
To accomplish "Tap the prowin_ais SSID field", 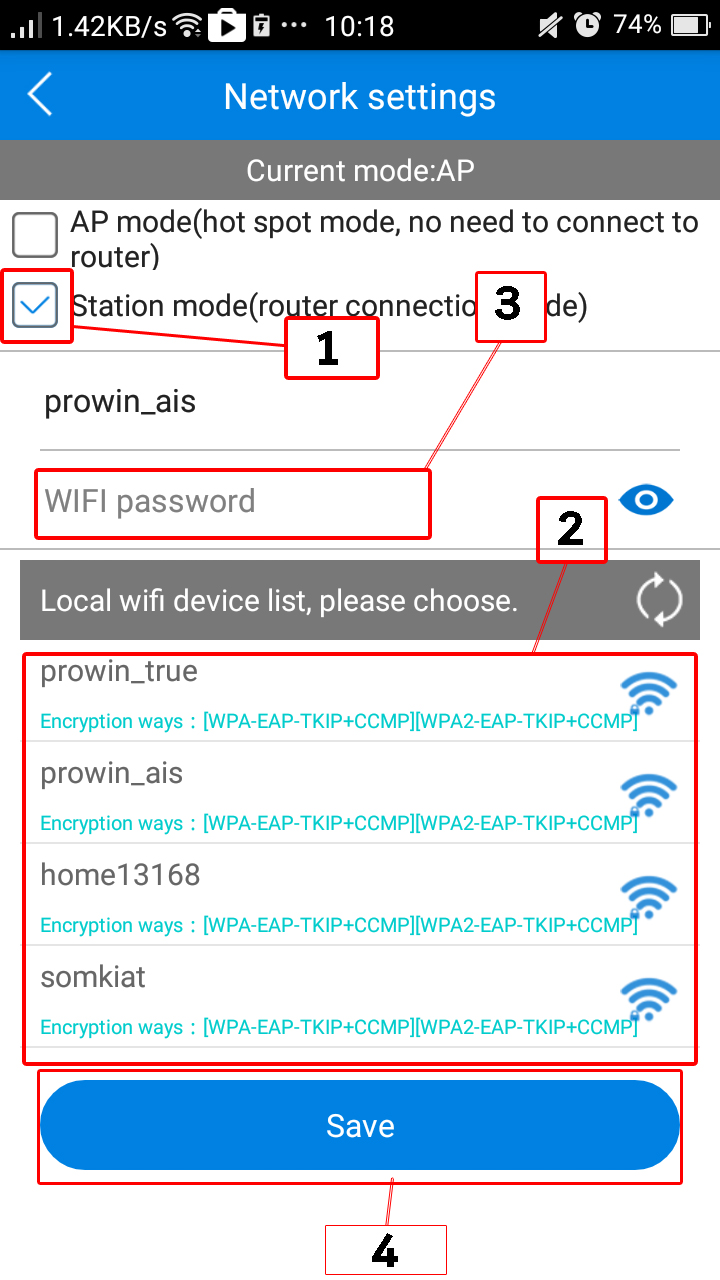I will (360, 403).
